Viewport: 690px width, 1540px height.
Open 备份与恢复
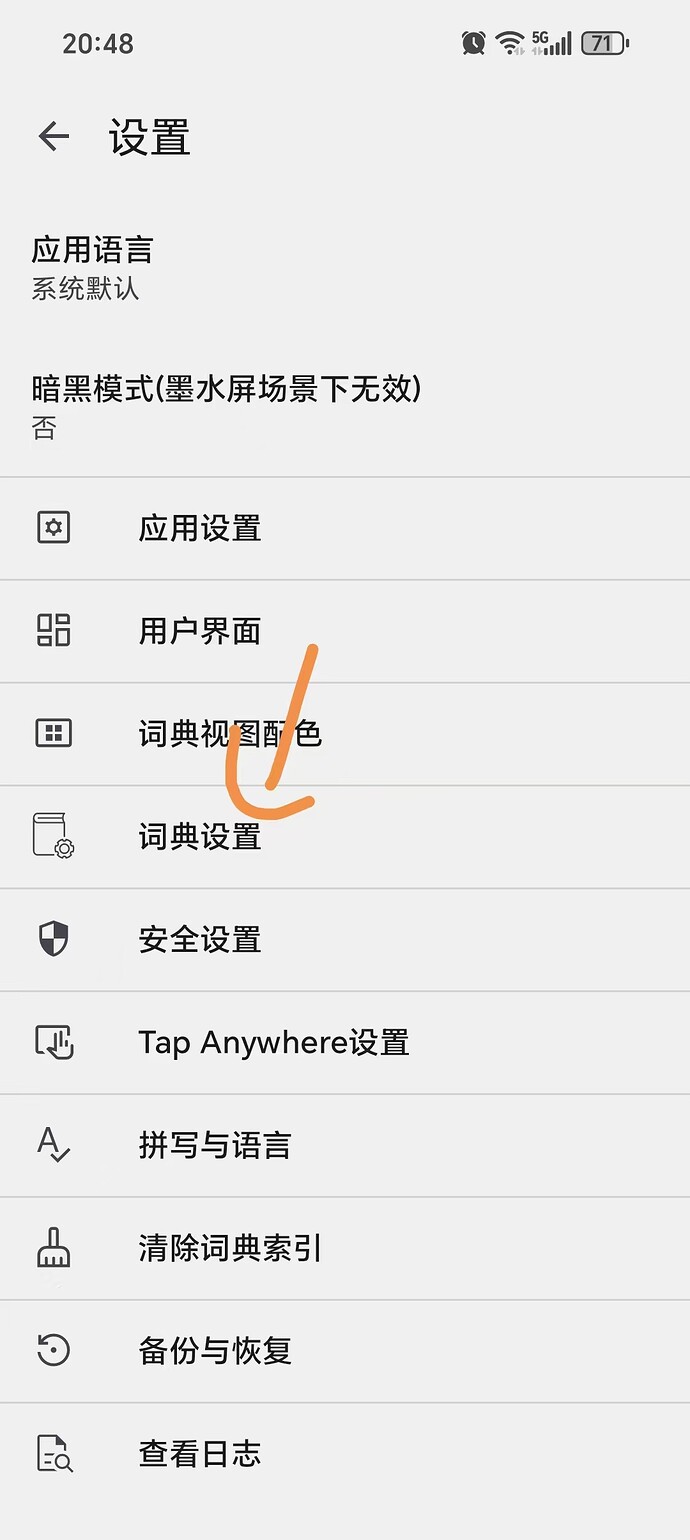tap(345, 1351)
